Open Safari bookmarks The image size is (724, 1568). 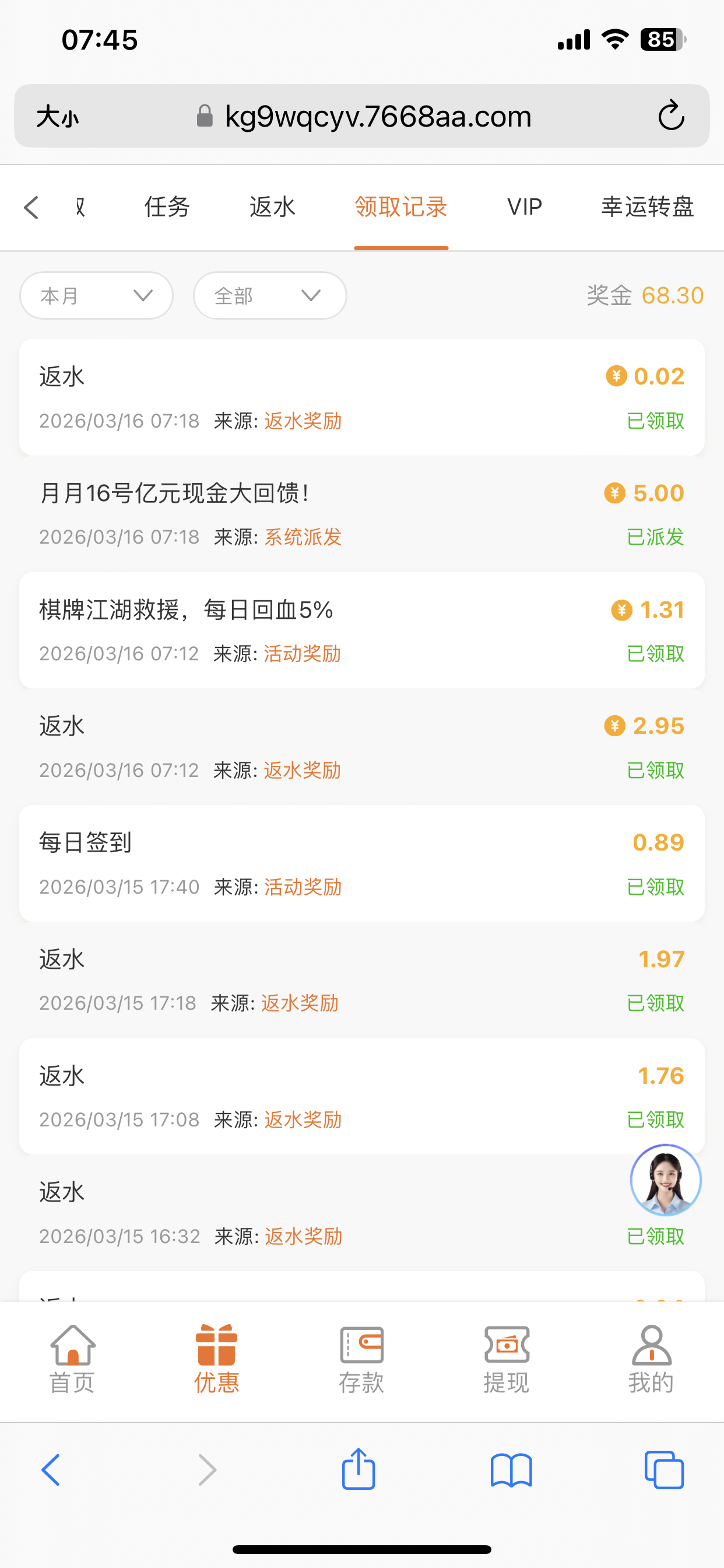click(511, 1469)
